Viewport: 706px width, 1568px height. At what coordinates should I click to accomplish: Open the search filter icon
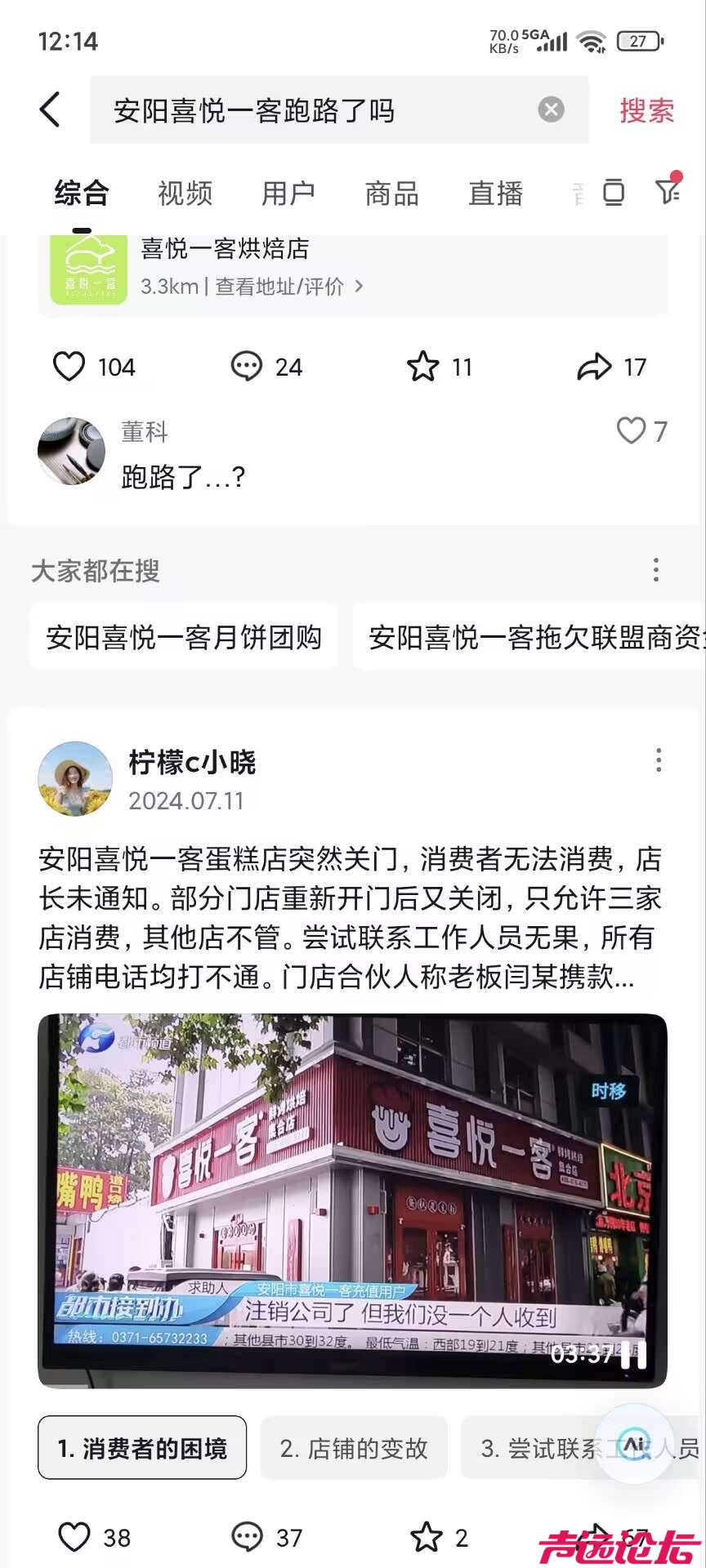[668, 191]
